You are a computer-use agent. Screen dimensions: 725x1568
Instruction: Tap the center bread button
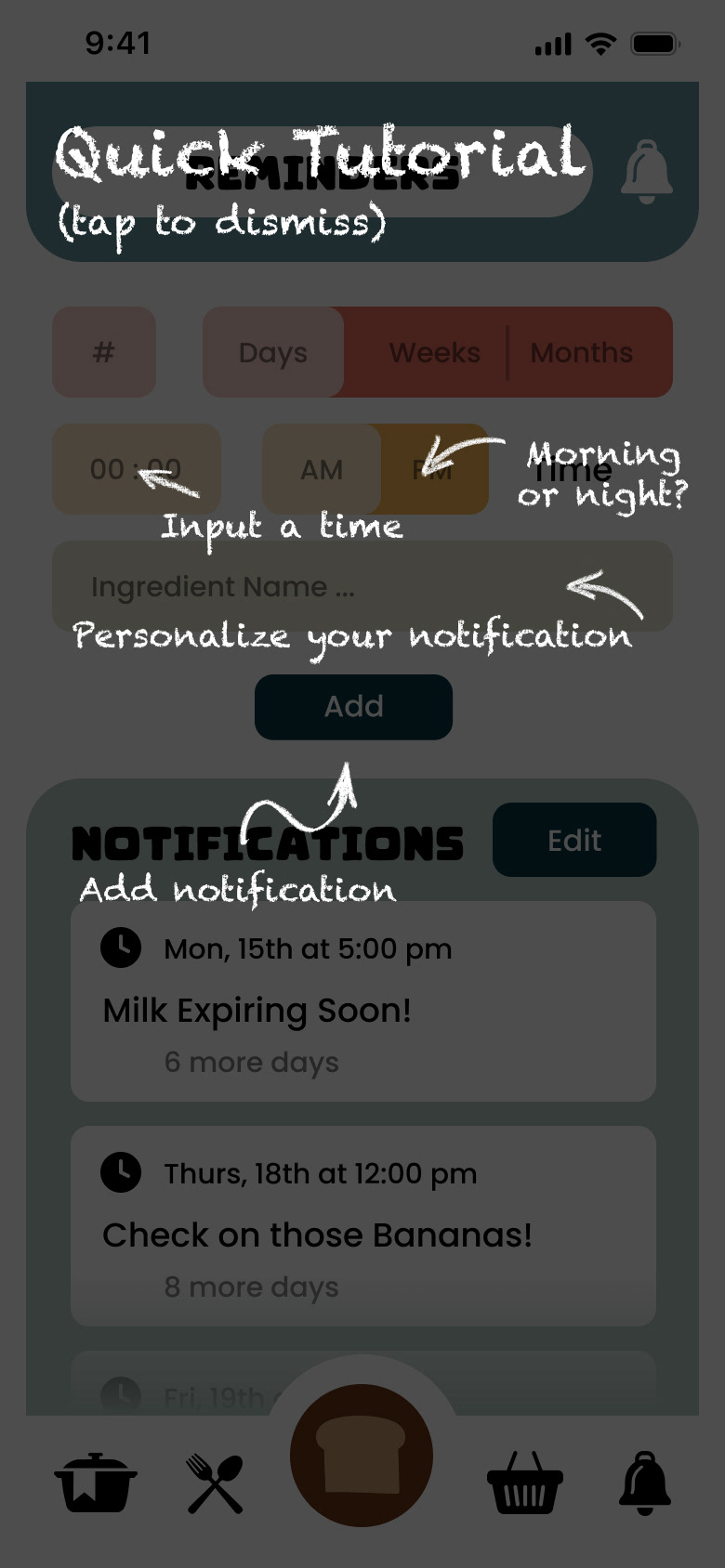(362, 1455)
